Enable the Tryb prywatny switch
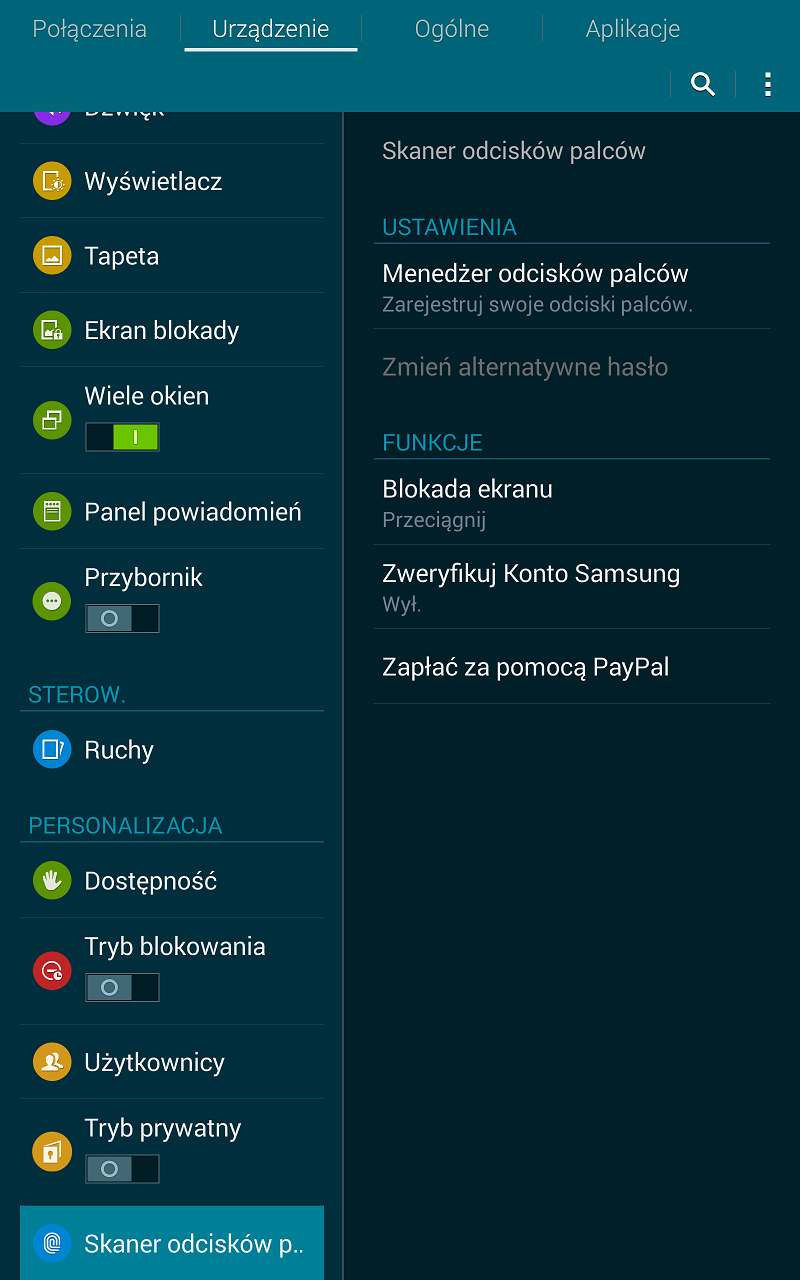The height and width of the screenshot is (1280, 800). (122, 1169)
